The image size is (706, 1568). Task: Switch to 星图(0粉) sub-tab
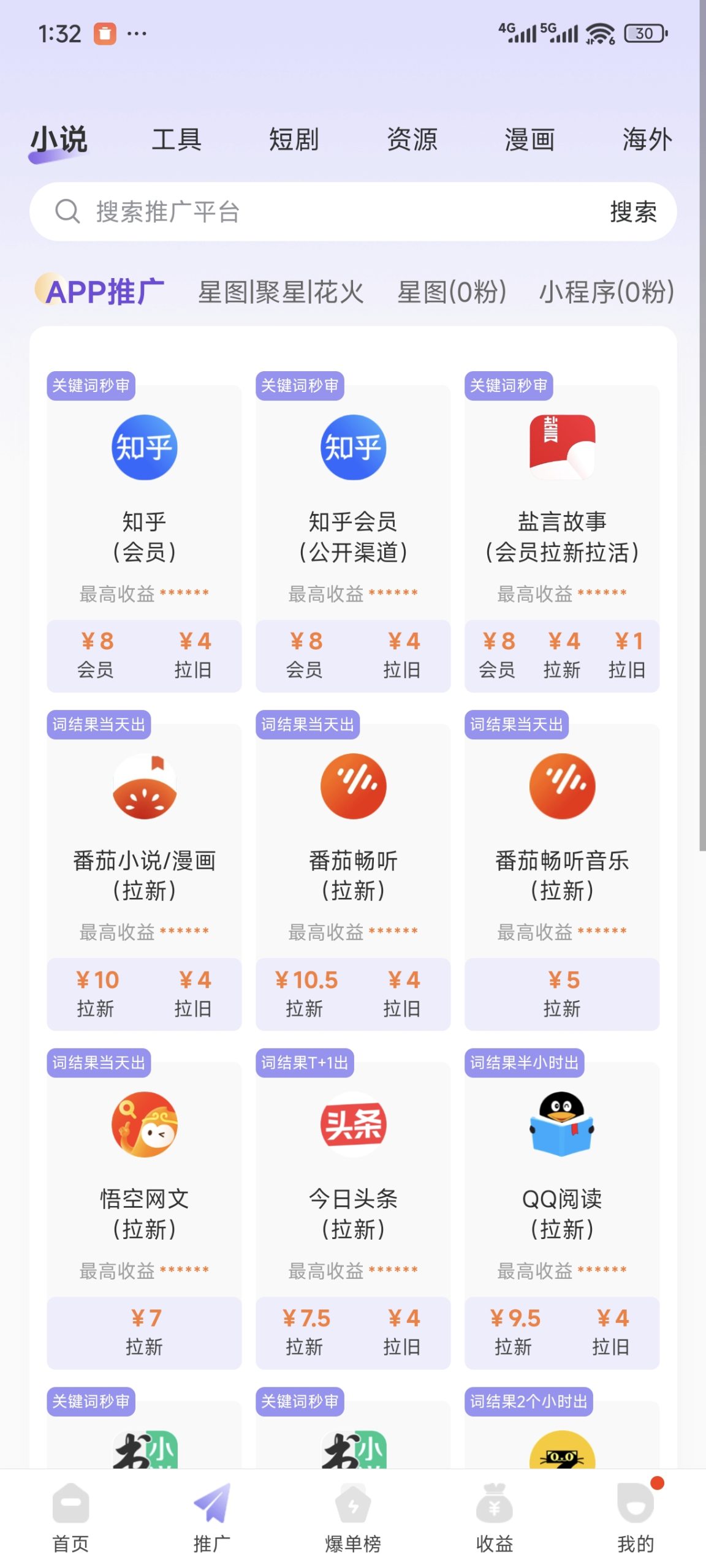click(x=452, y=292)
